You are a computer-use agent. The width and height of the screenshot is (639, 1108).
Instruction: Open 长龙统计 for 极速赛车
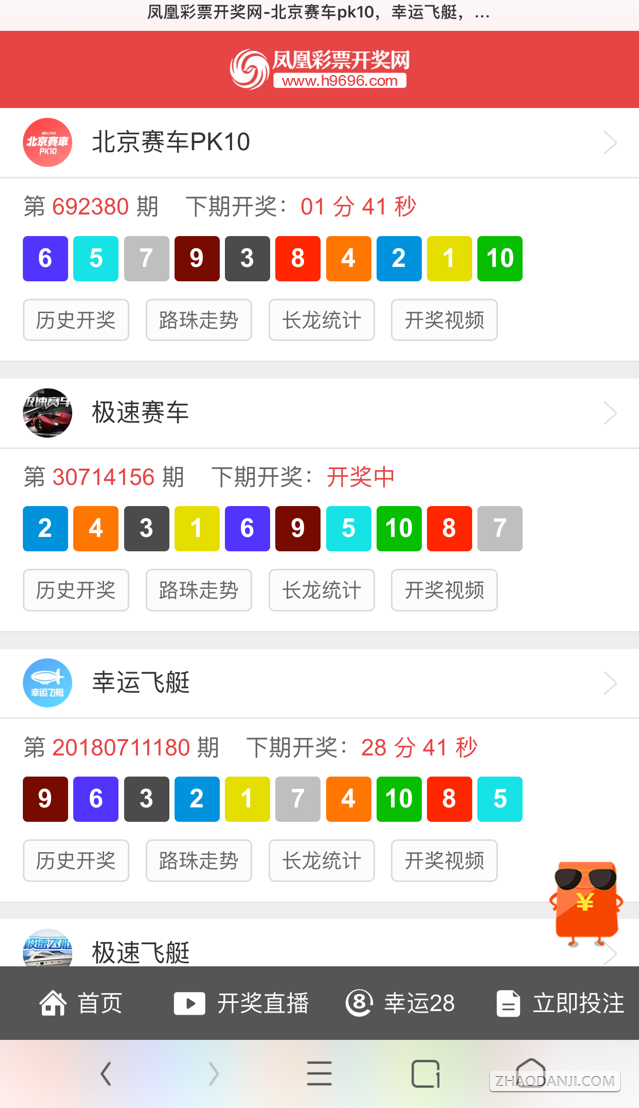click(322, 590)
